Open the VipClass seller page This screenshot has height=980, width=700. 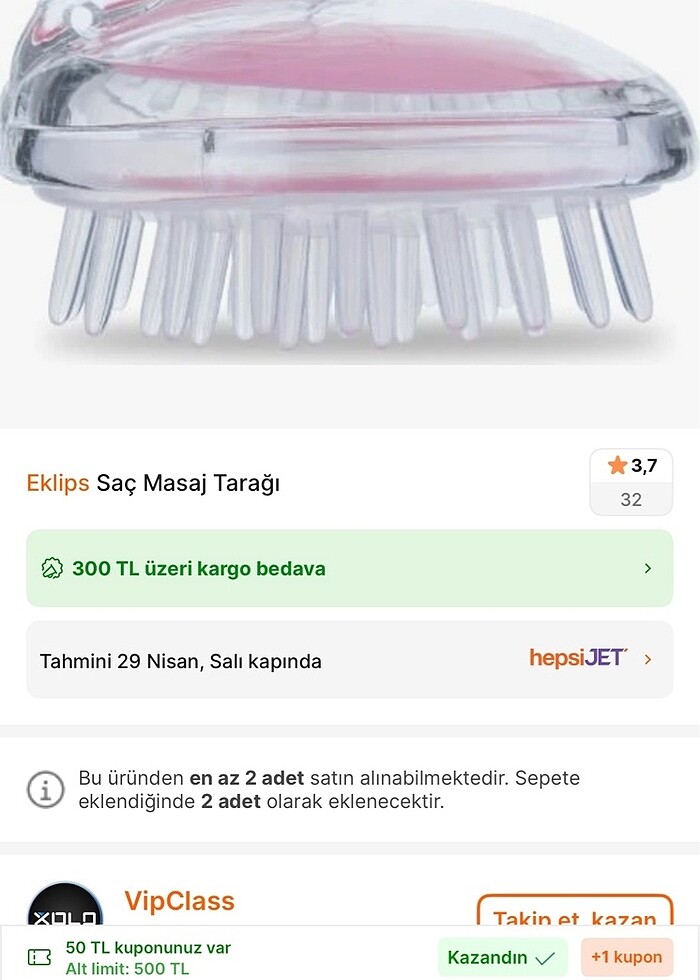pyautogui.click(x=180, y=901)
